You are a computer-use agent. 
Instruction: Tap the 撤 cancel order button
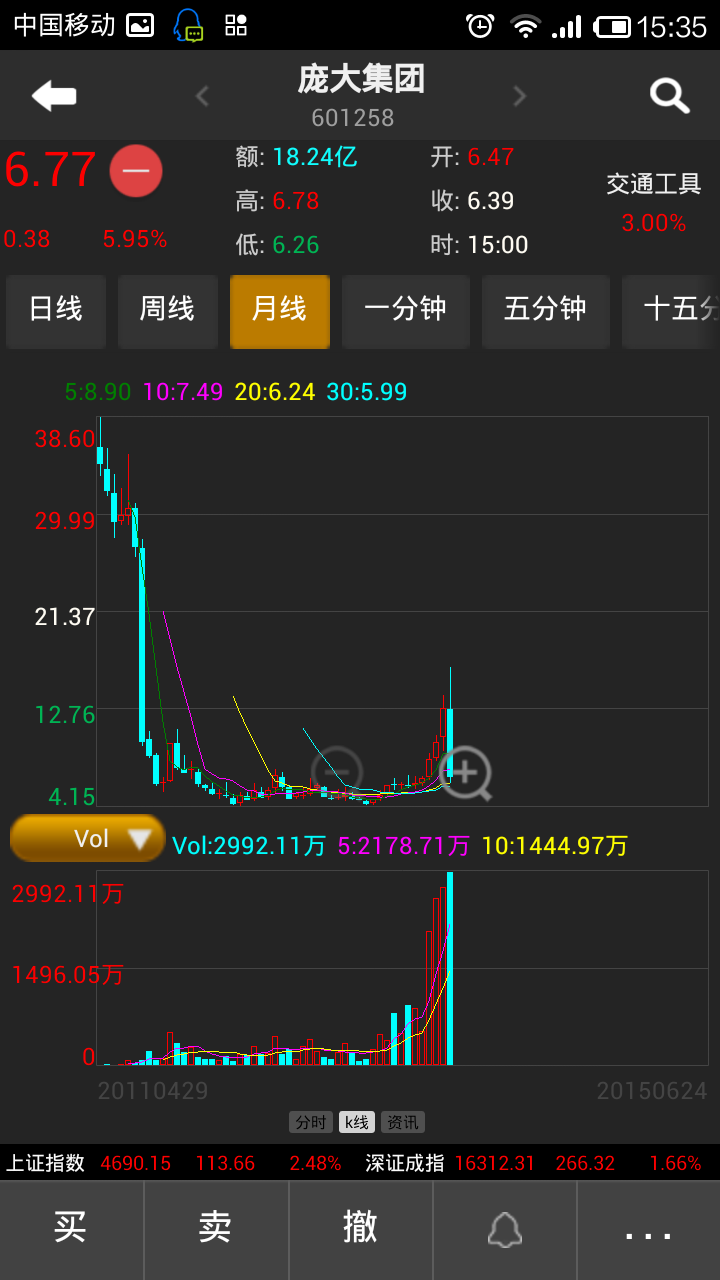[x=360, y=1230]
